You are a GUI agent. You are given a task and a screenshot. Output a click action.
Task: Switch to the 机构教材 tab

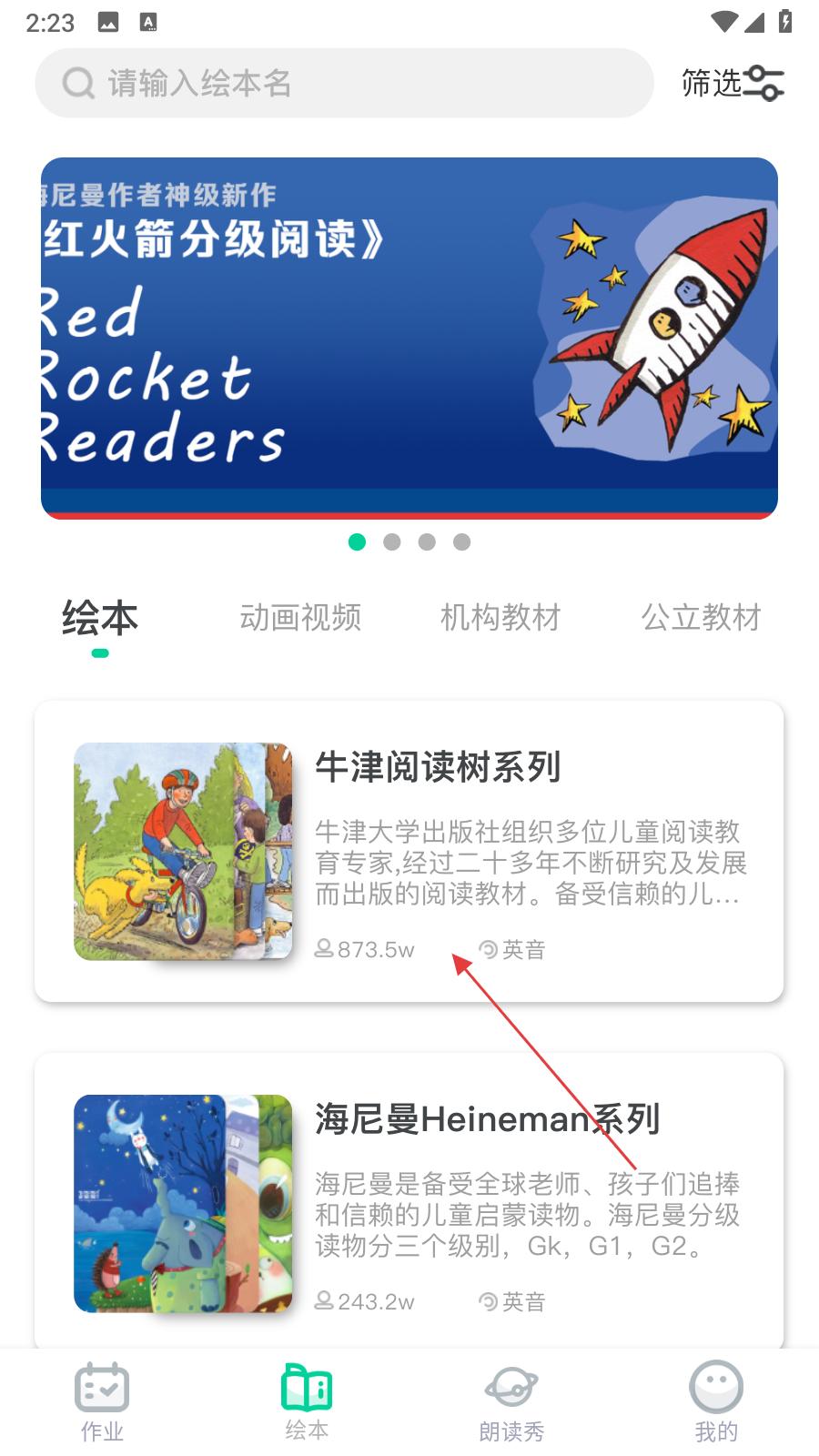(x=500, y=618)
